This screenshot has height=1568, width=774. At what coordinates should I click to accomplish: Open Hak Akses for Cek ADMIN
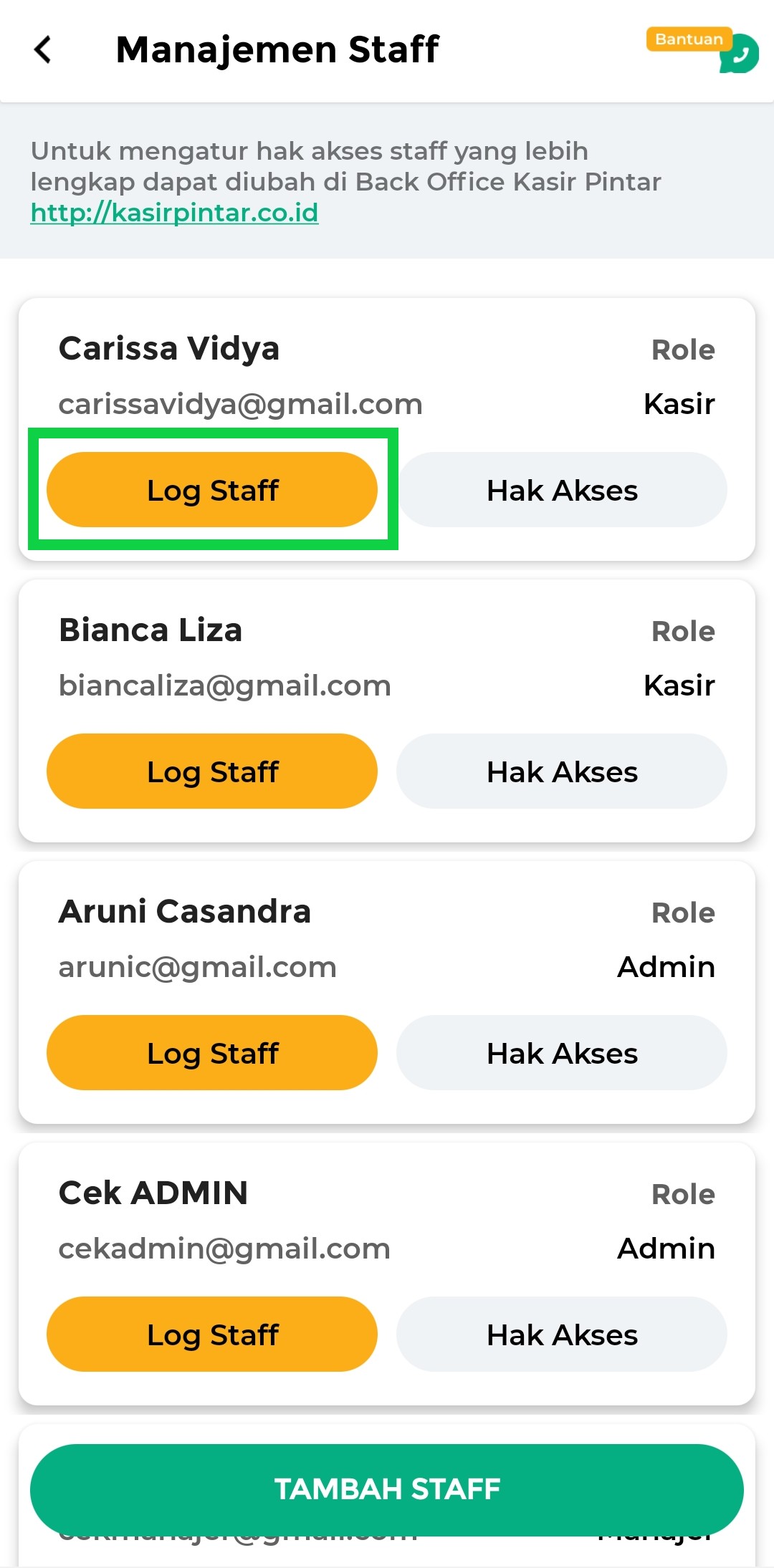(562, 1334)
